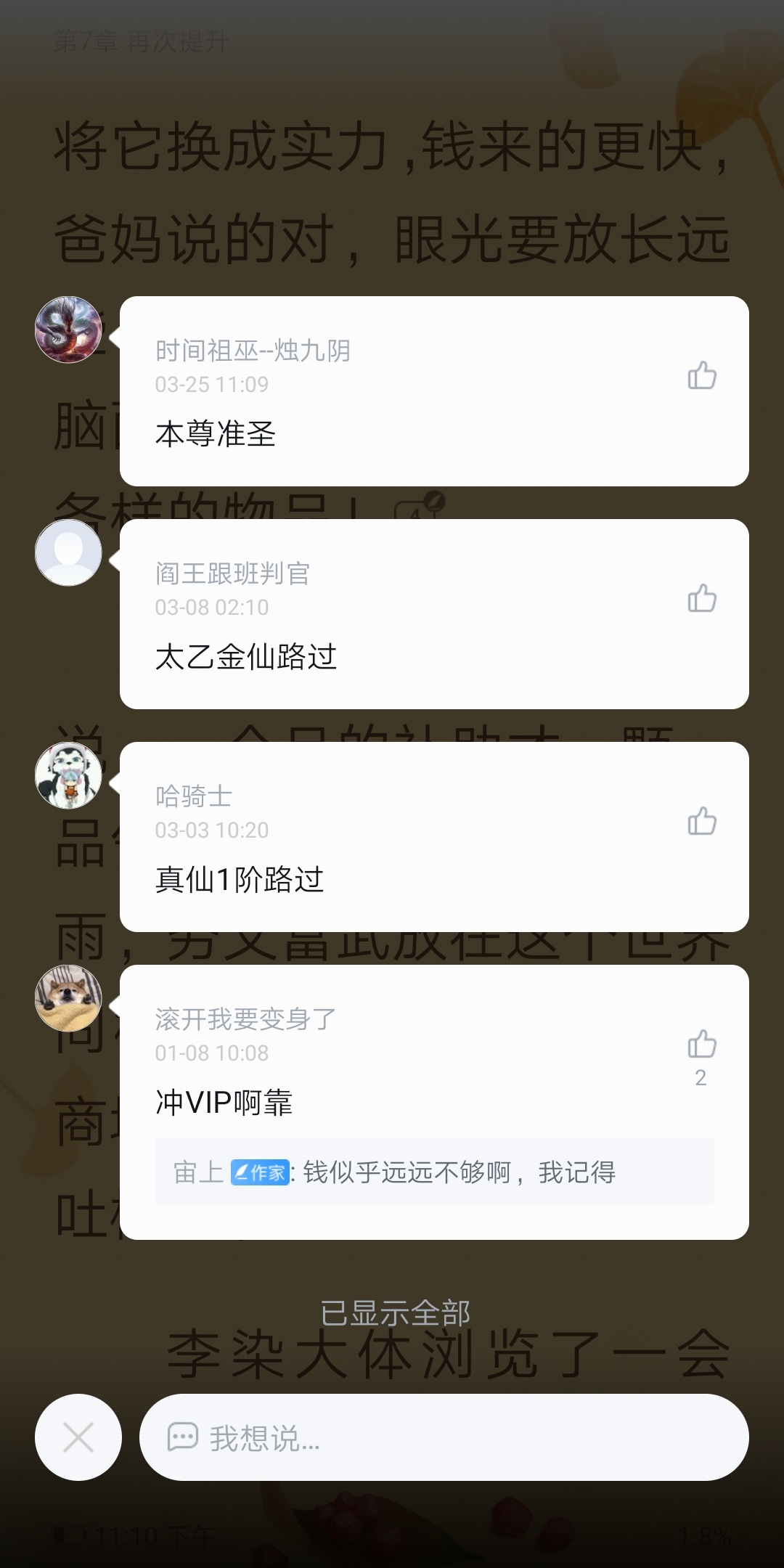Like 滚开我要变身了's comment
This screenshot has width=784, height=1568.
701,1045
